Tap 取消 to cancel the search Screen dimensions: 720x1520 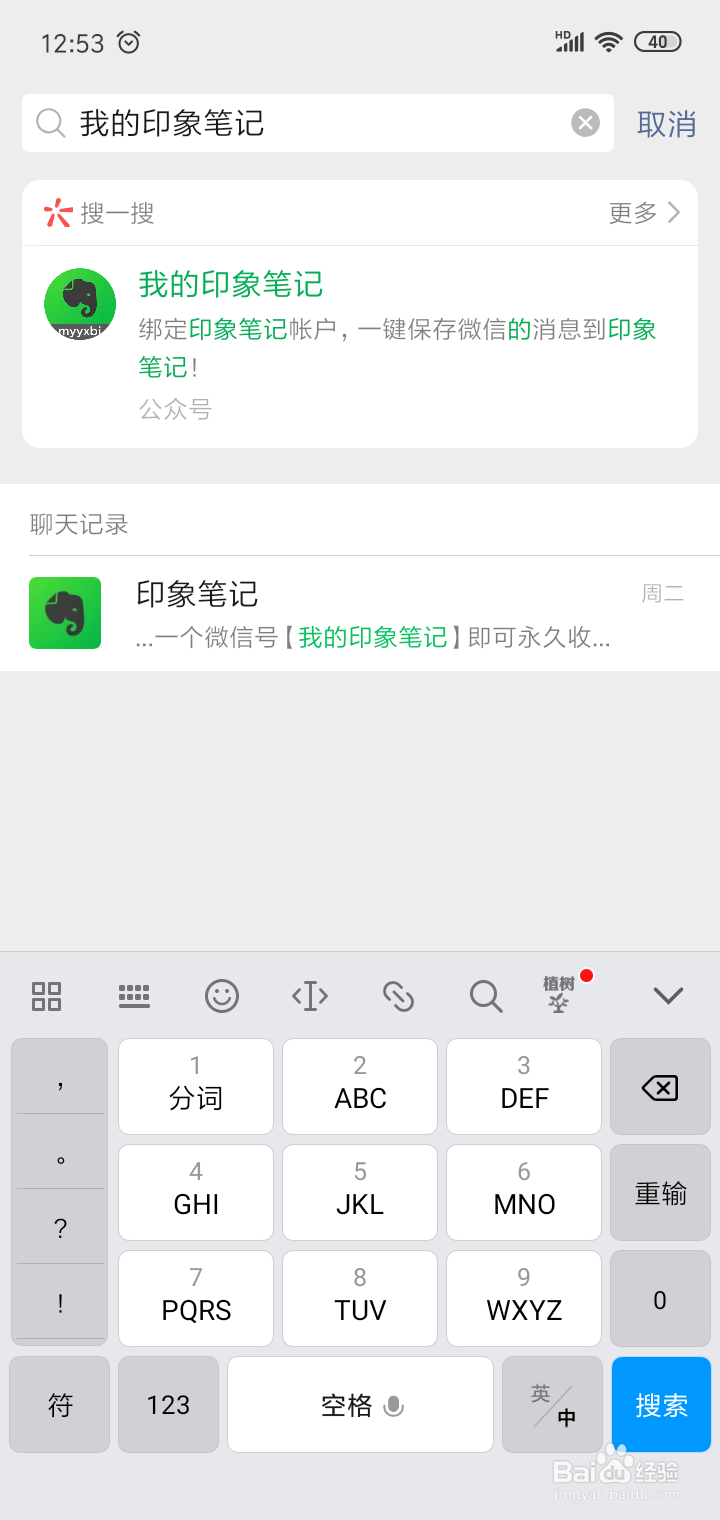(x=667, y=123)
